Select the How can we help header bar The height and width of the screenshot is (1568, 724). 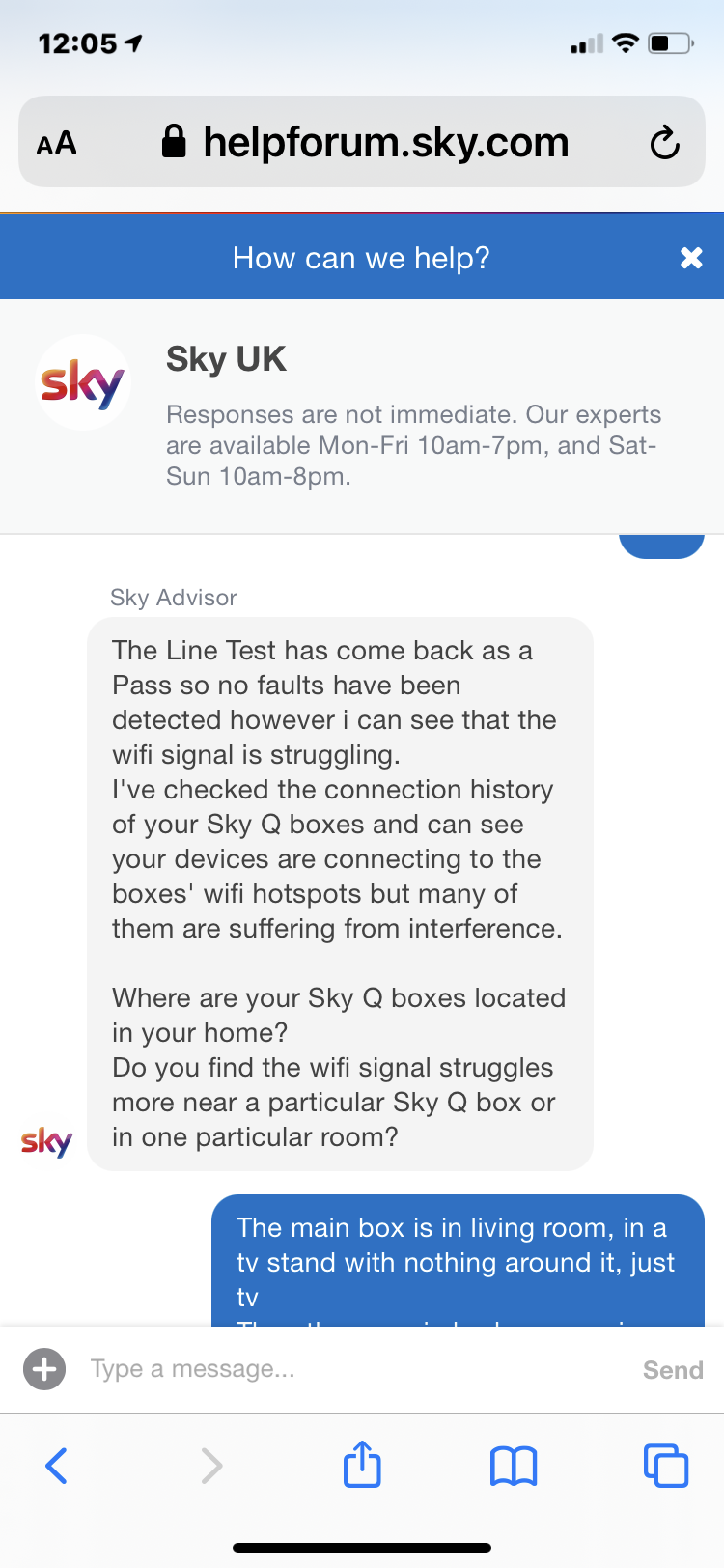pyautogui.click(x=361, y=257)
